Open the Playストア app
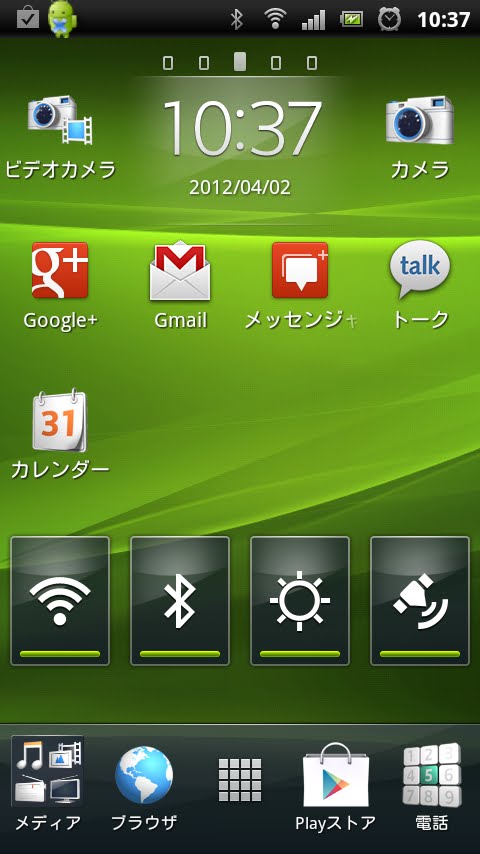This screenshot has height=854, width=480. [336, 787]
